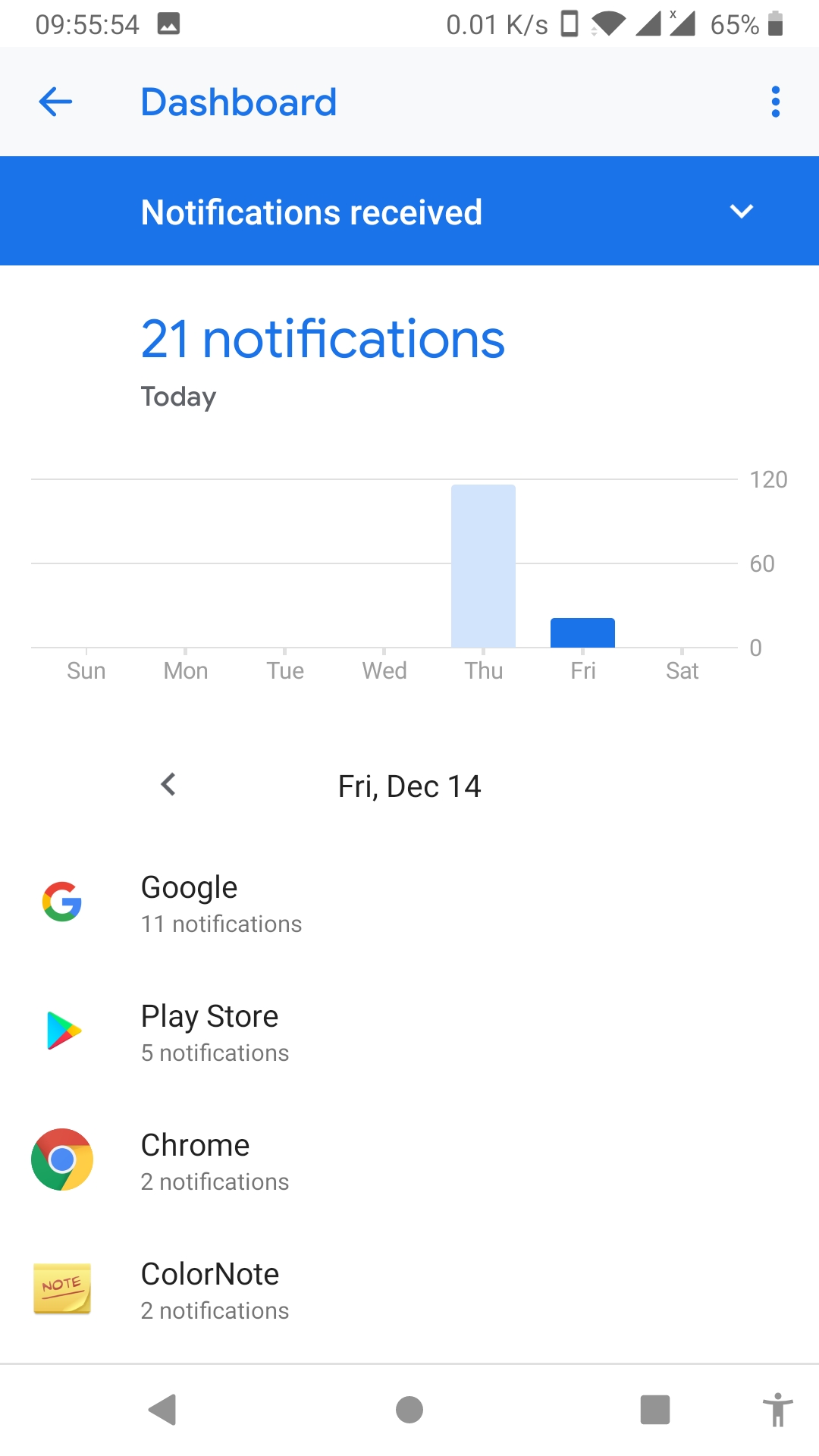The image size is (819, 1456).
Task: Tap the system home button
Action: coord(409,1410)
